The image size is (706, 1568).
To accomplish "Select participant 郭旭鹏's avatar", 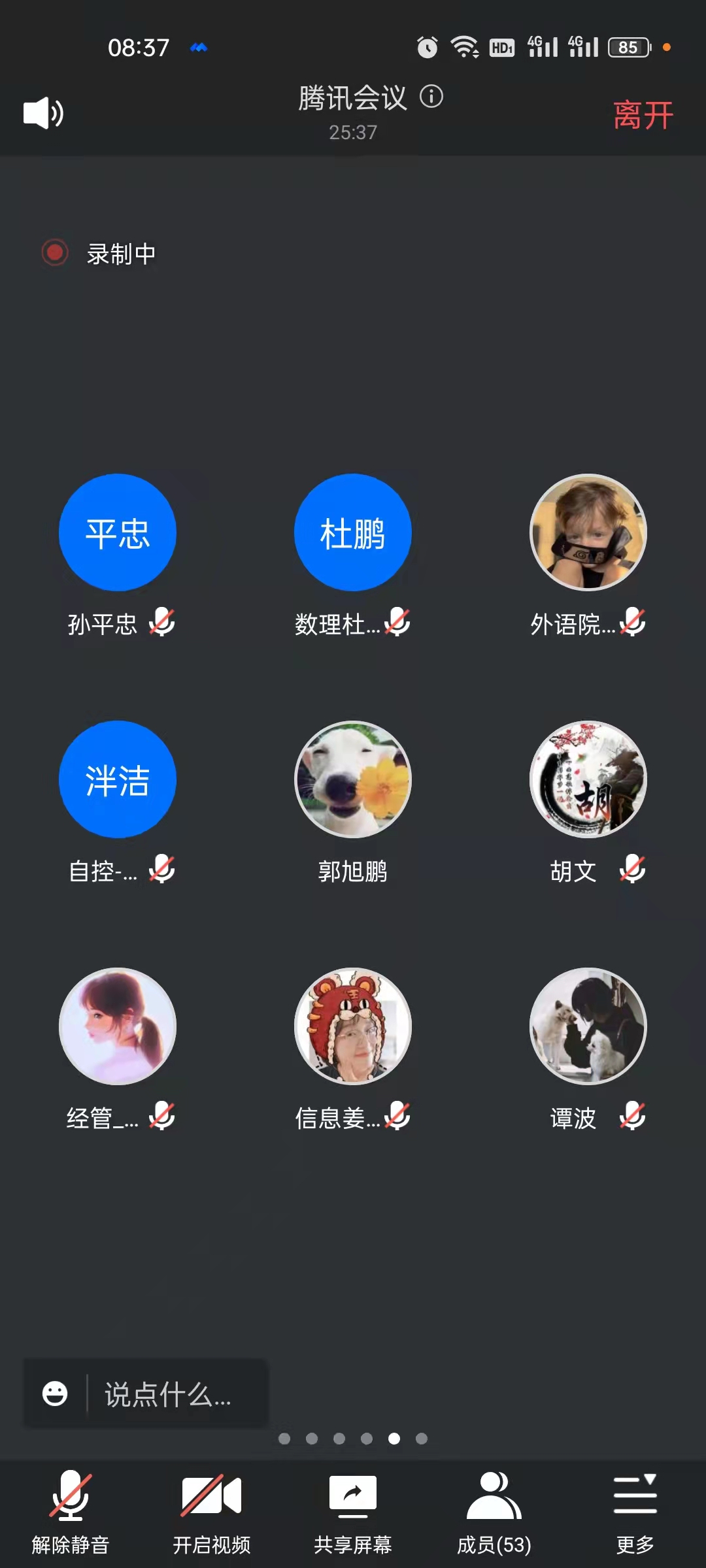I will click(x=353, y=779).
